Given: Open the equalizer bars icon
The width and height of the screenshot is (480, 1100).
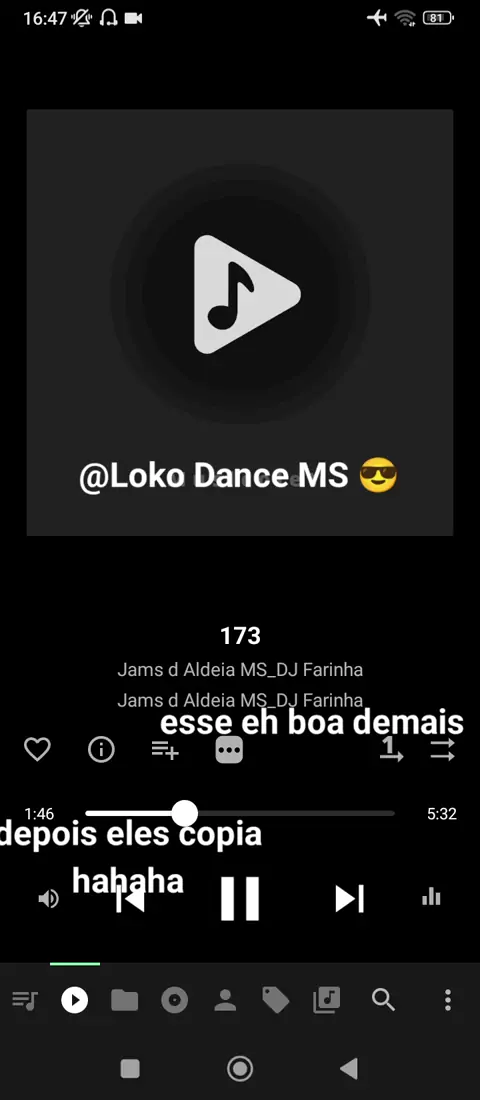Looking at the screenshot, I should point(431,897).
